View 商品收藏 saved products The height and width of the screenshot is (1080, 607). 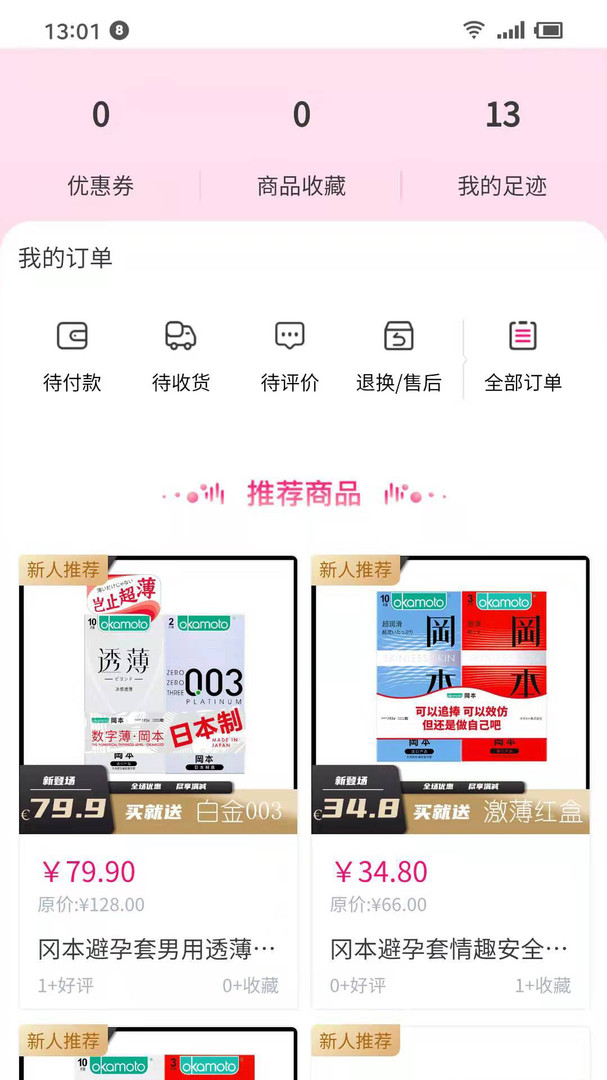[301, 148]
